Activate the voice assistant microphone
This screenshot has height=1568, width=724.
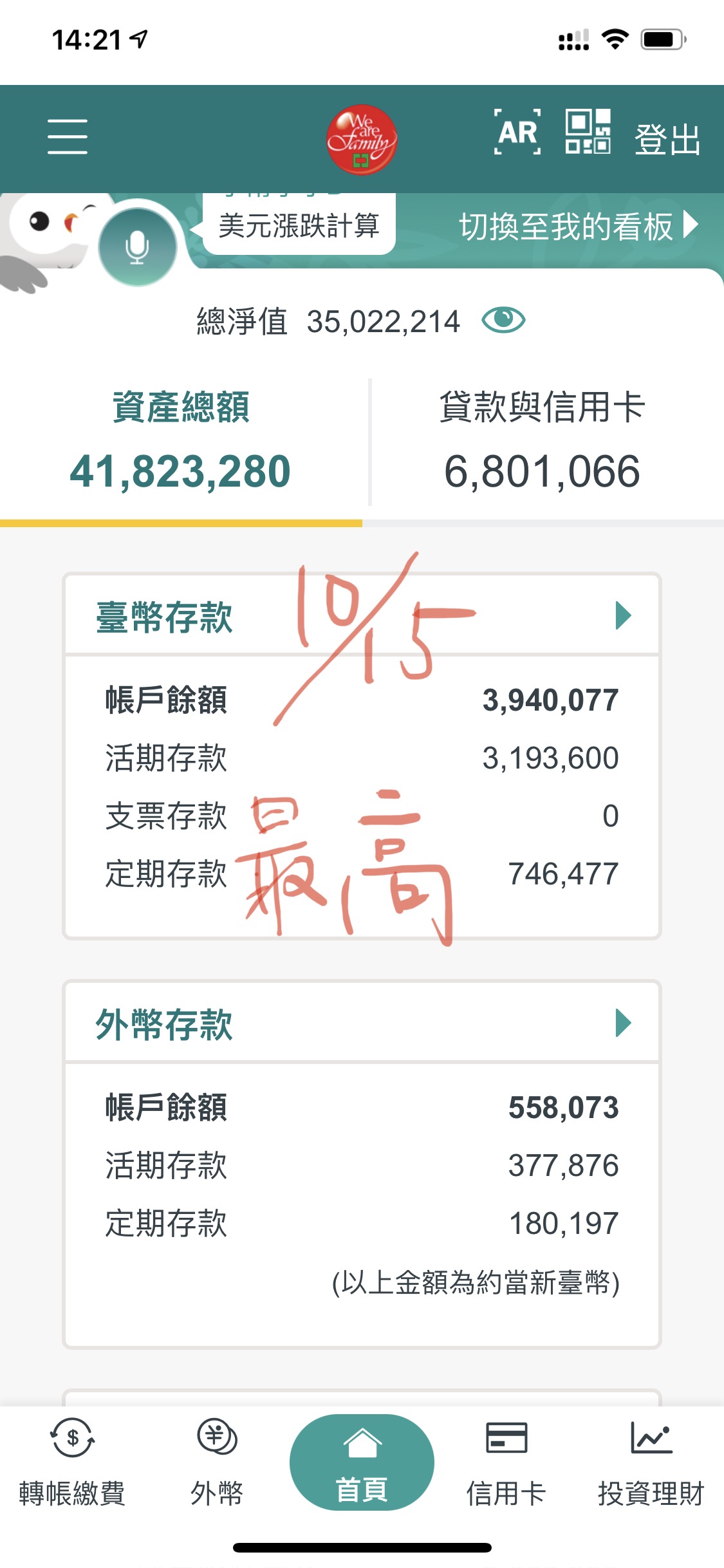pos(137,247)
